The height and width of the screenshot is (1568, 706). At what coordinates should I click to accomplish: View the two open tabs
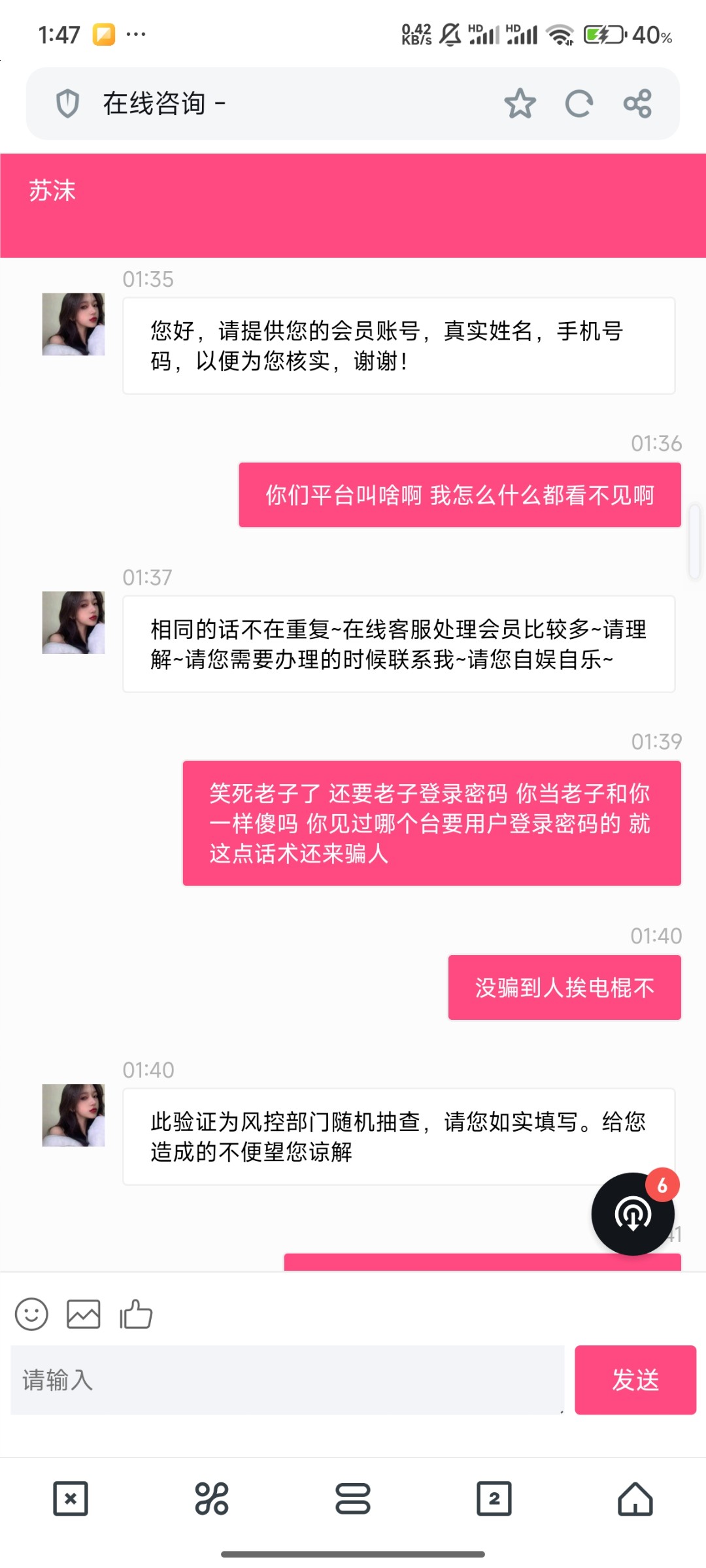point(494,1498)
